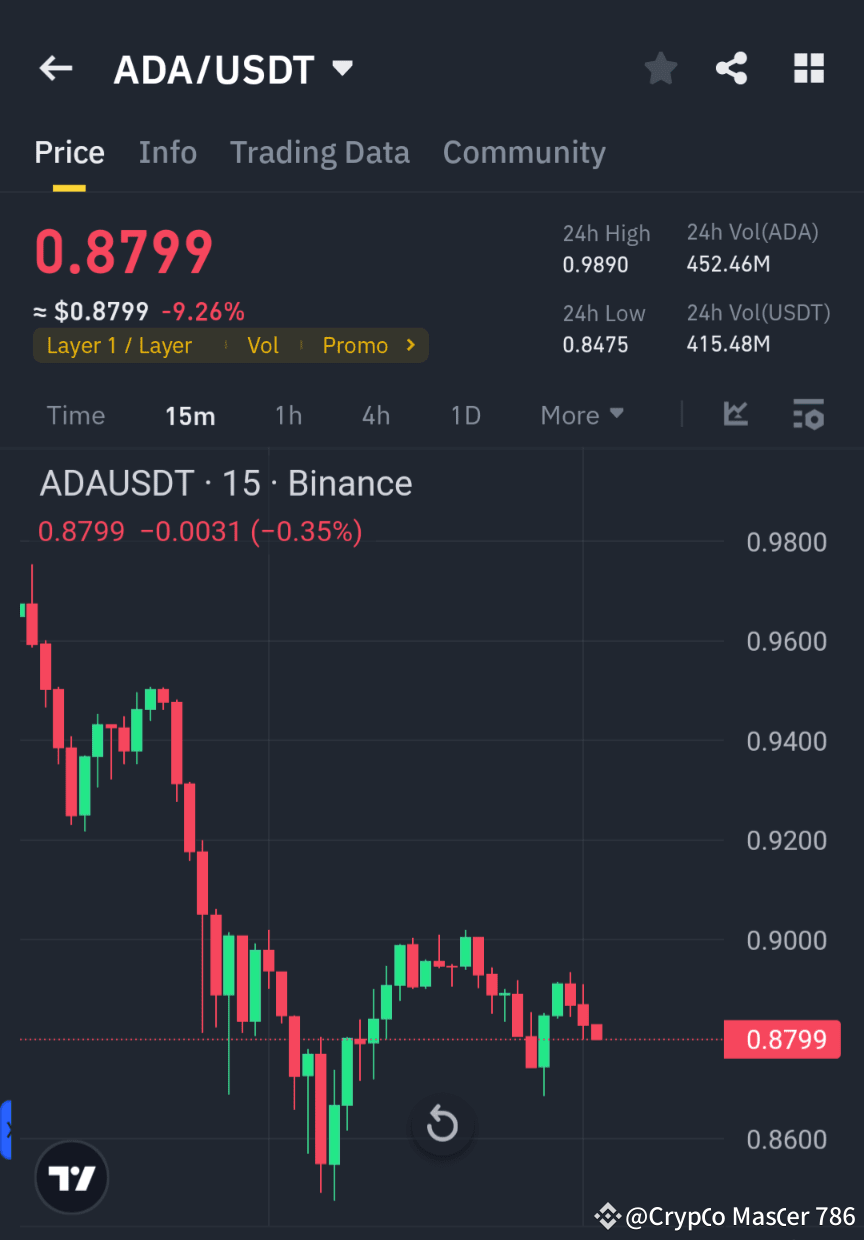Switch to line chart view
Screen dimensions: 864x1240
click(736, 414)
